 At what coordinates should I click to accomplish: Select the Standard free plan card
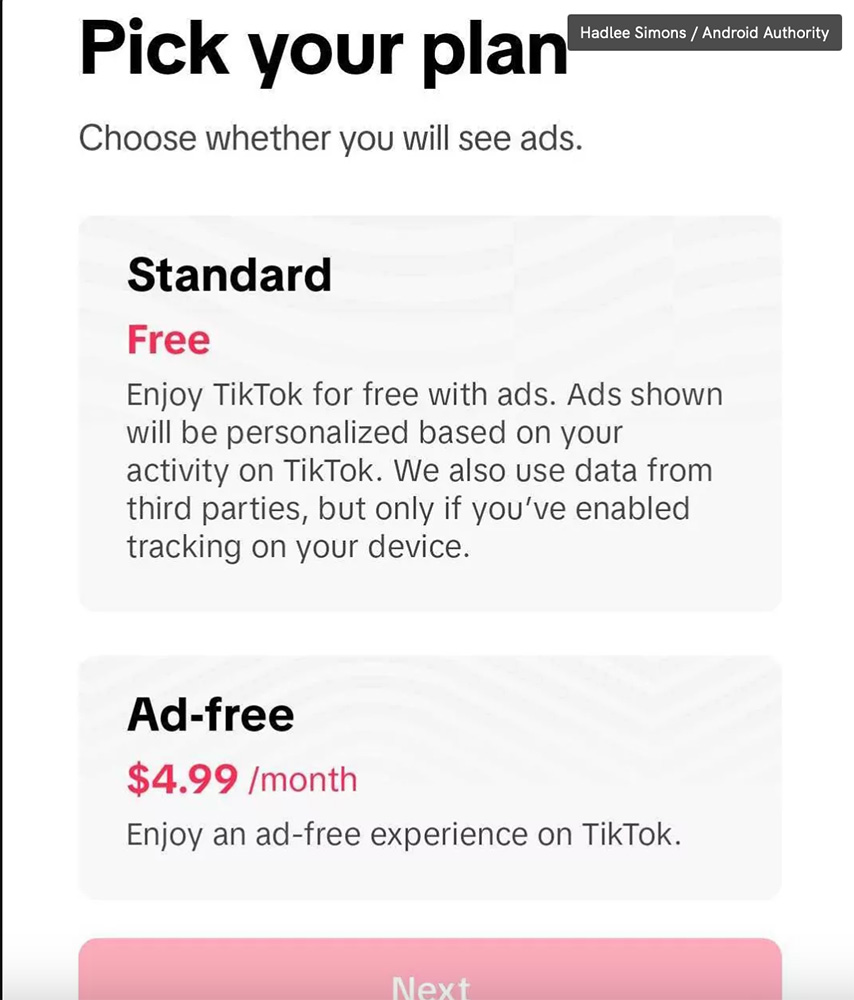tap(429, 412)
